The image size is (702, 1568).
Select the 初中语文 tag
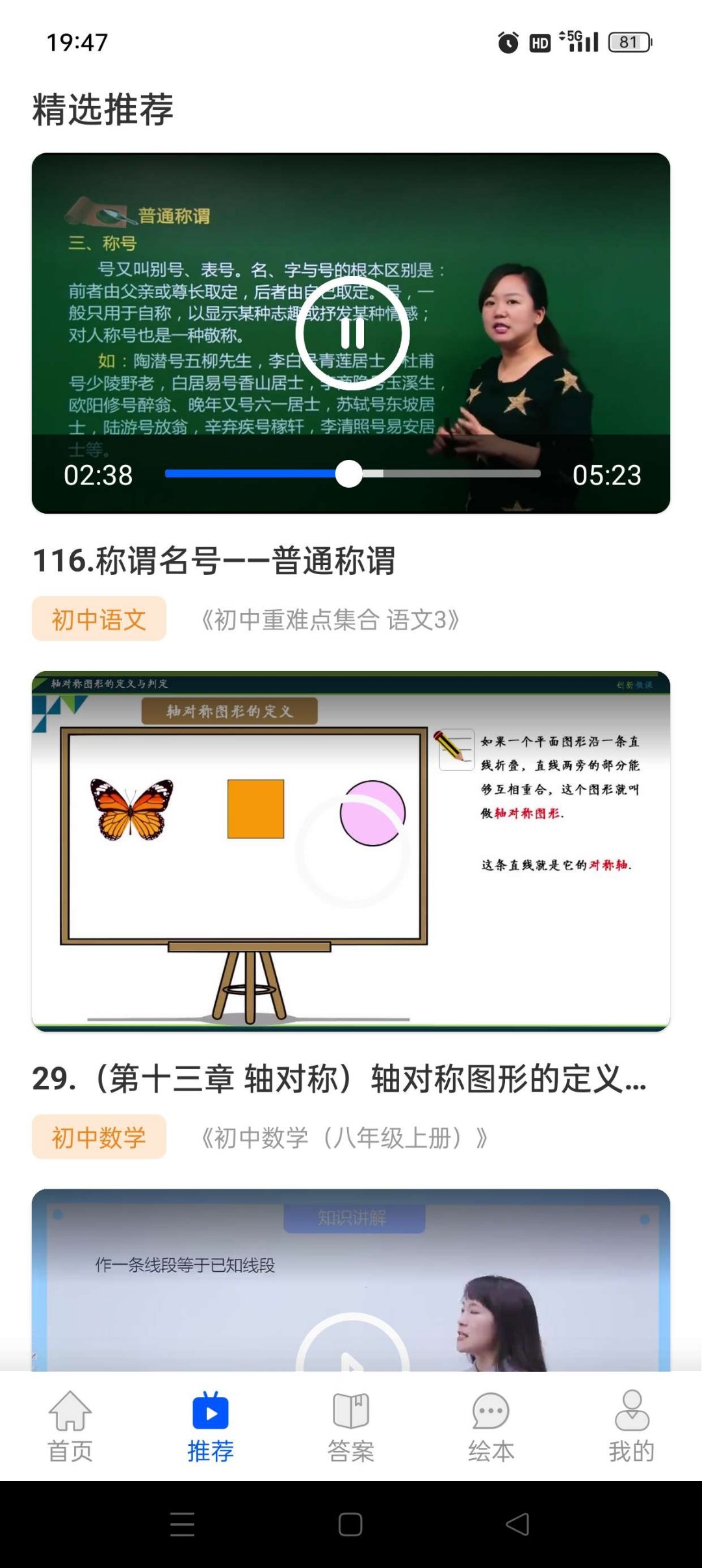[x=99, y=619]
